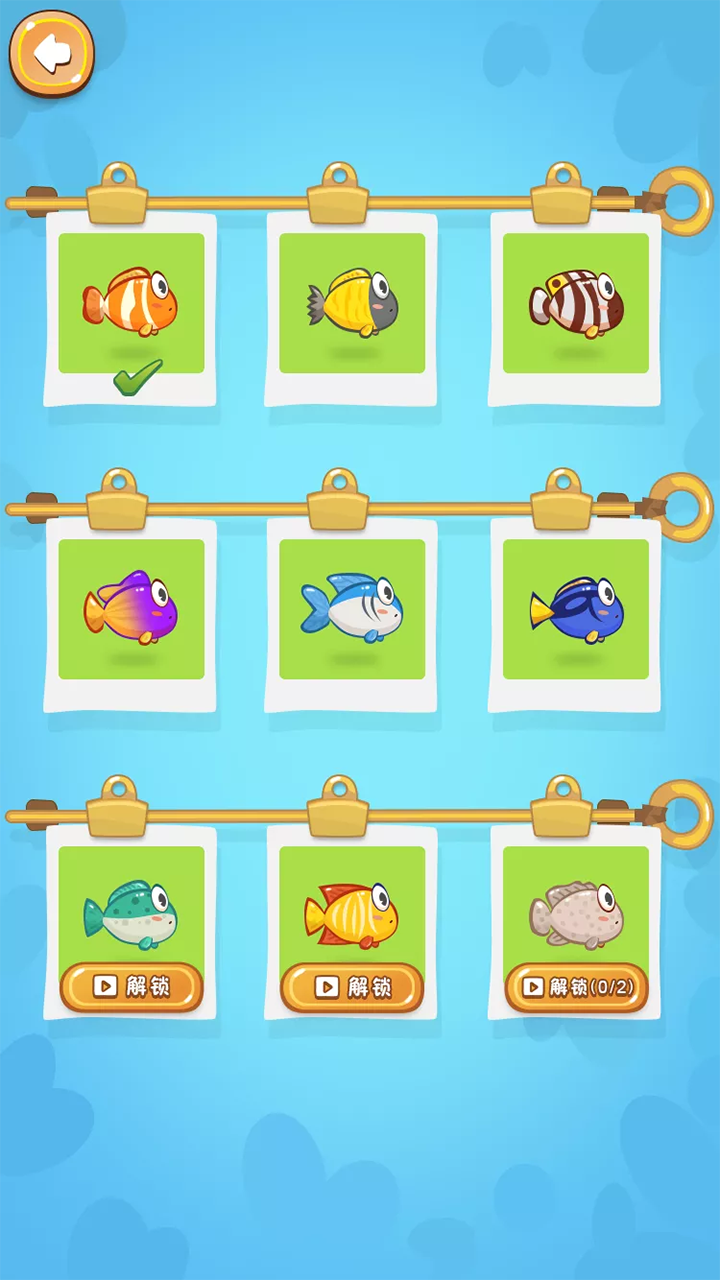The width and height of the screenshot is (720, 1280).
Task: Choose the yellow and gray fish card
Action: pos(352,303)
